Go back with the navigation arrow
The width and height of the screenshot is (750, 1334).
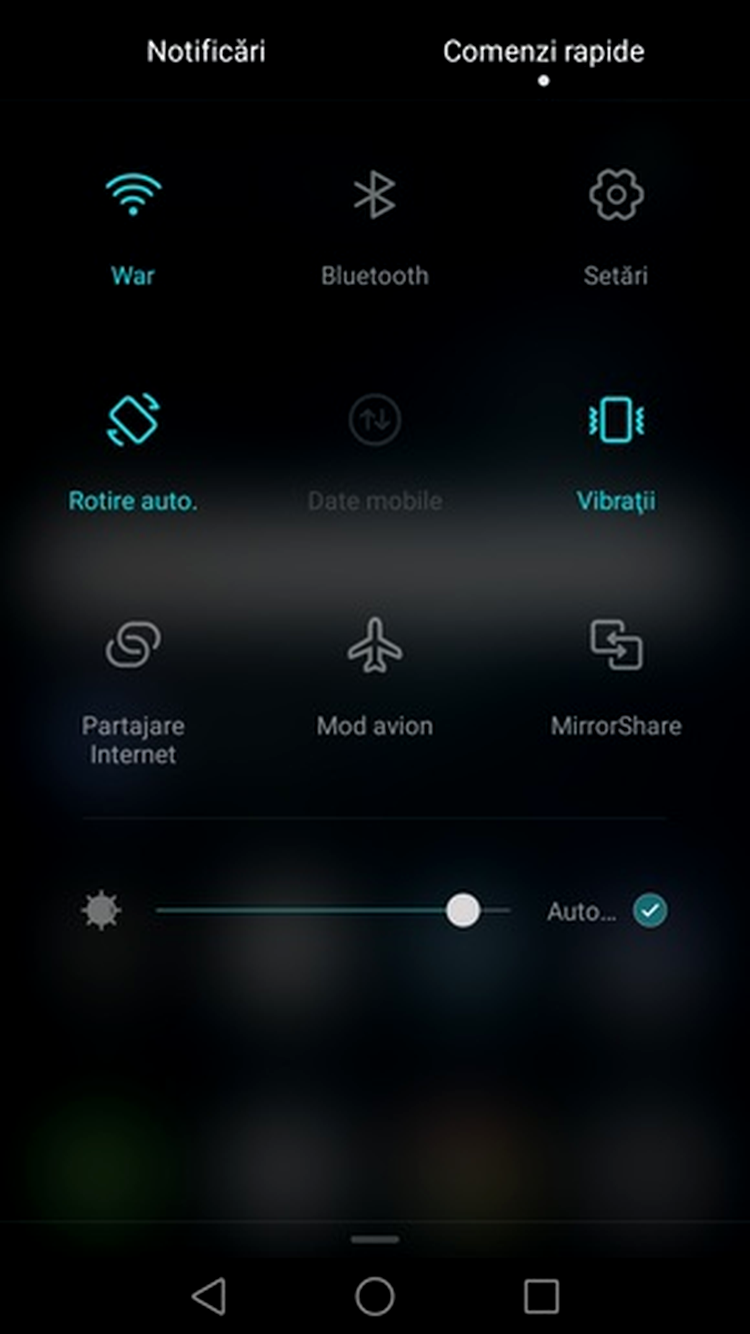pyautogui.click(x=208, y=1296)
